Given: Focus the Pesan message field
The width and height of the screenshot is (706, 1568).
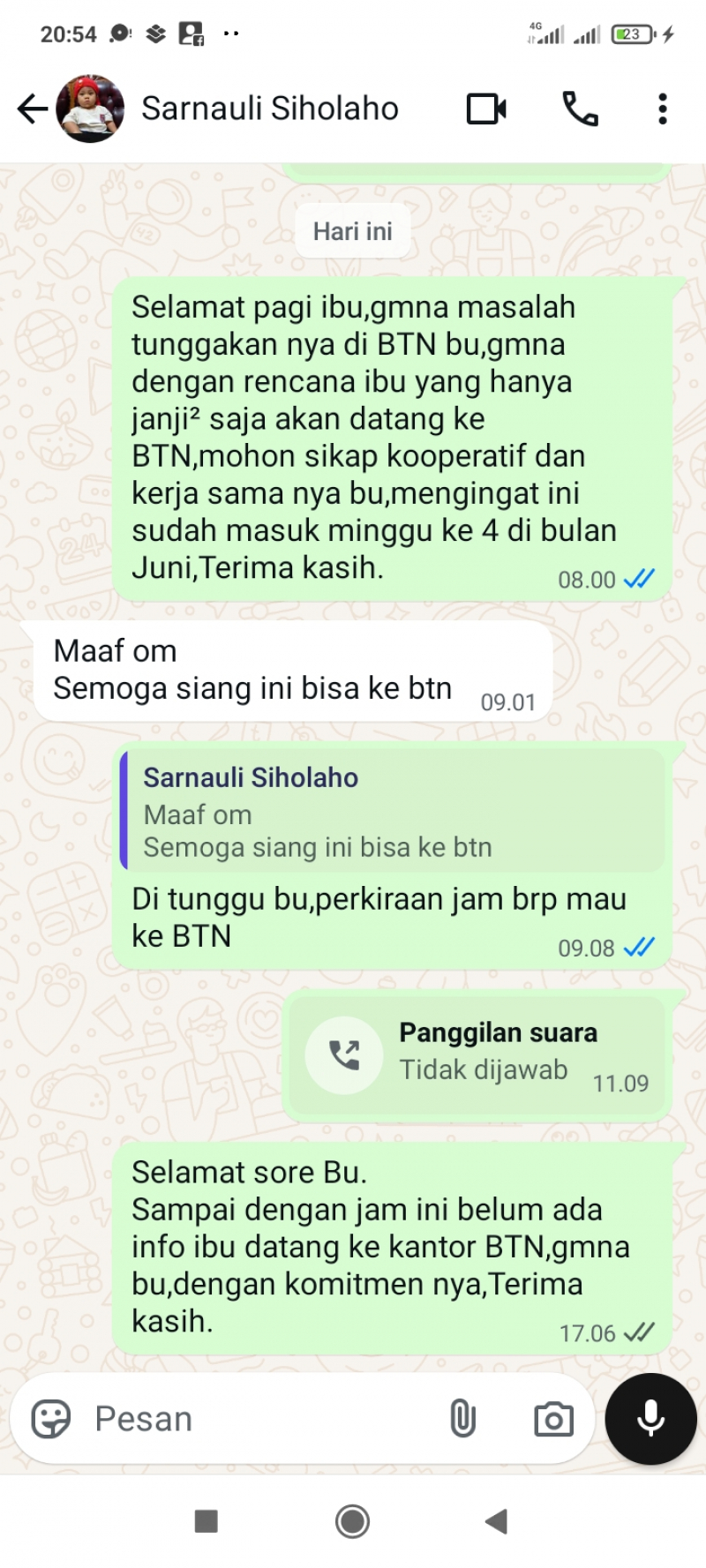Looking at the screenshot, I should [x=265, y=1419].
